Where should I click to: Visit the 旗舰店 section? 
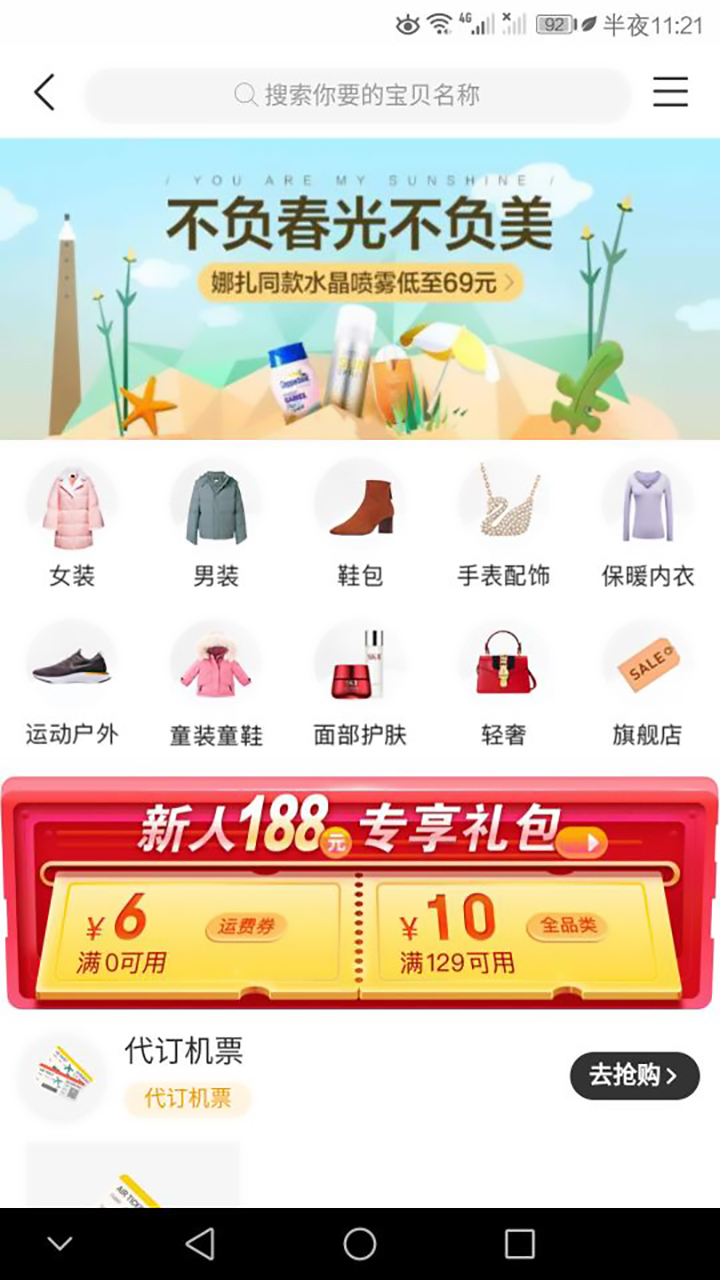[648, 685]
